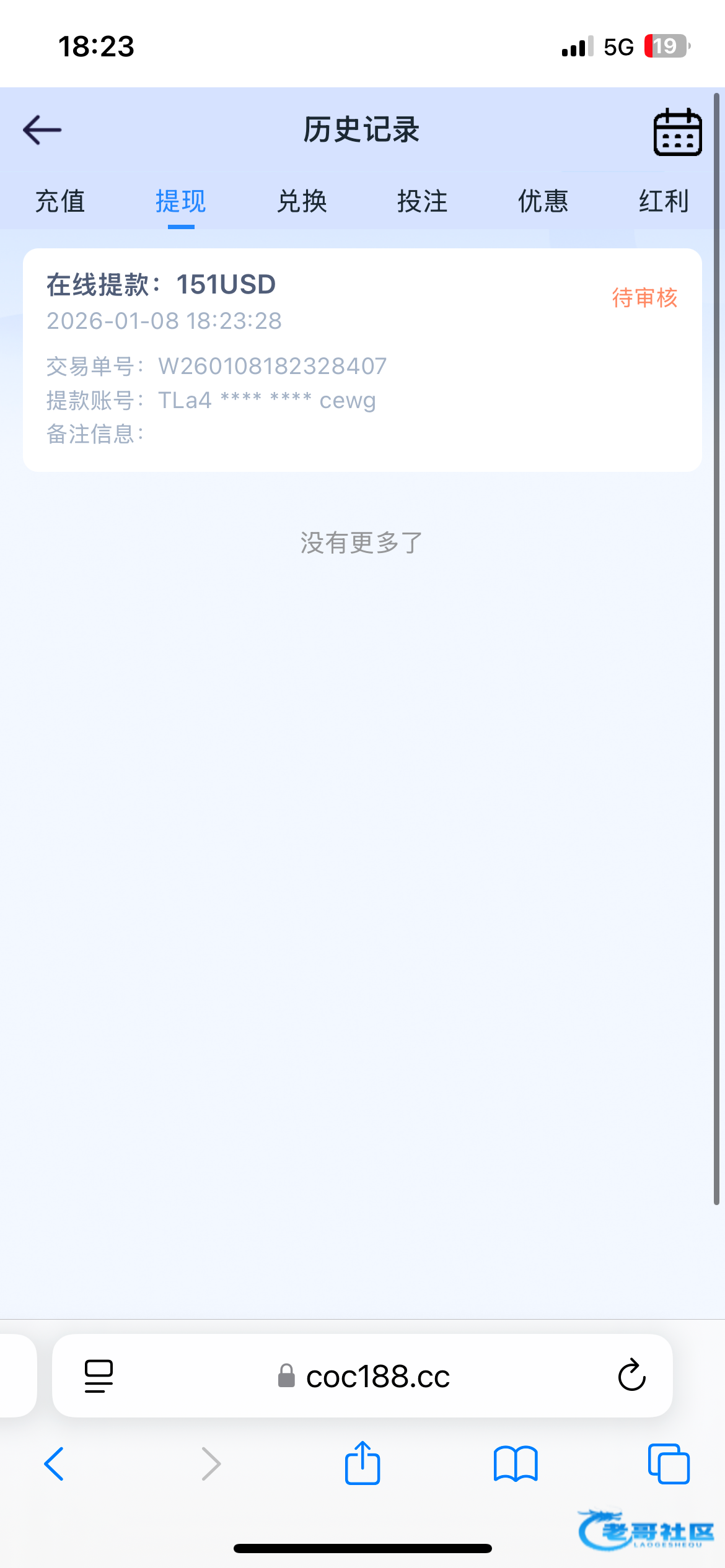This screenshot has width=725, height=1568.
Task: Switch to the 充值 tab
Action: [60, 201]
